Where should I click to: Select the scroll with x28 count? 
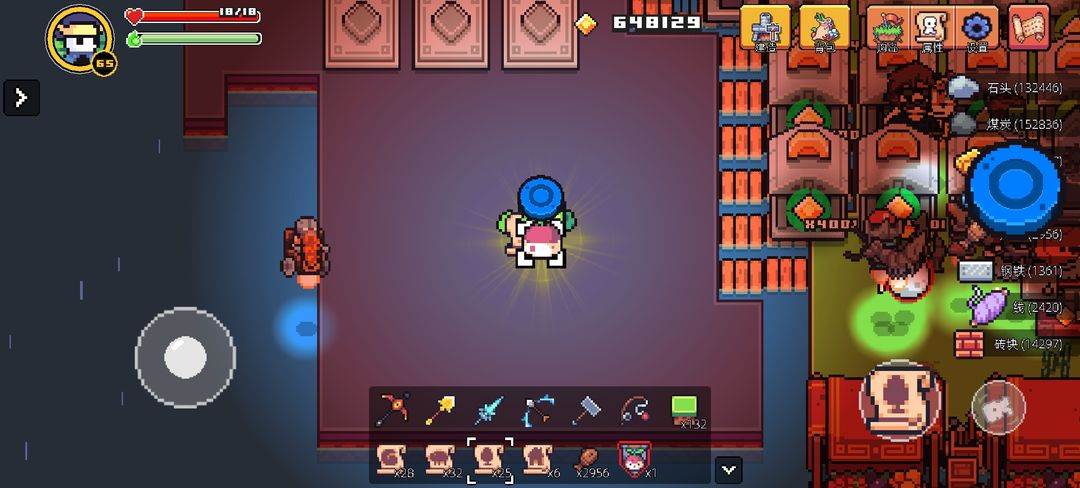click(393, 459)
